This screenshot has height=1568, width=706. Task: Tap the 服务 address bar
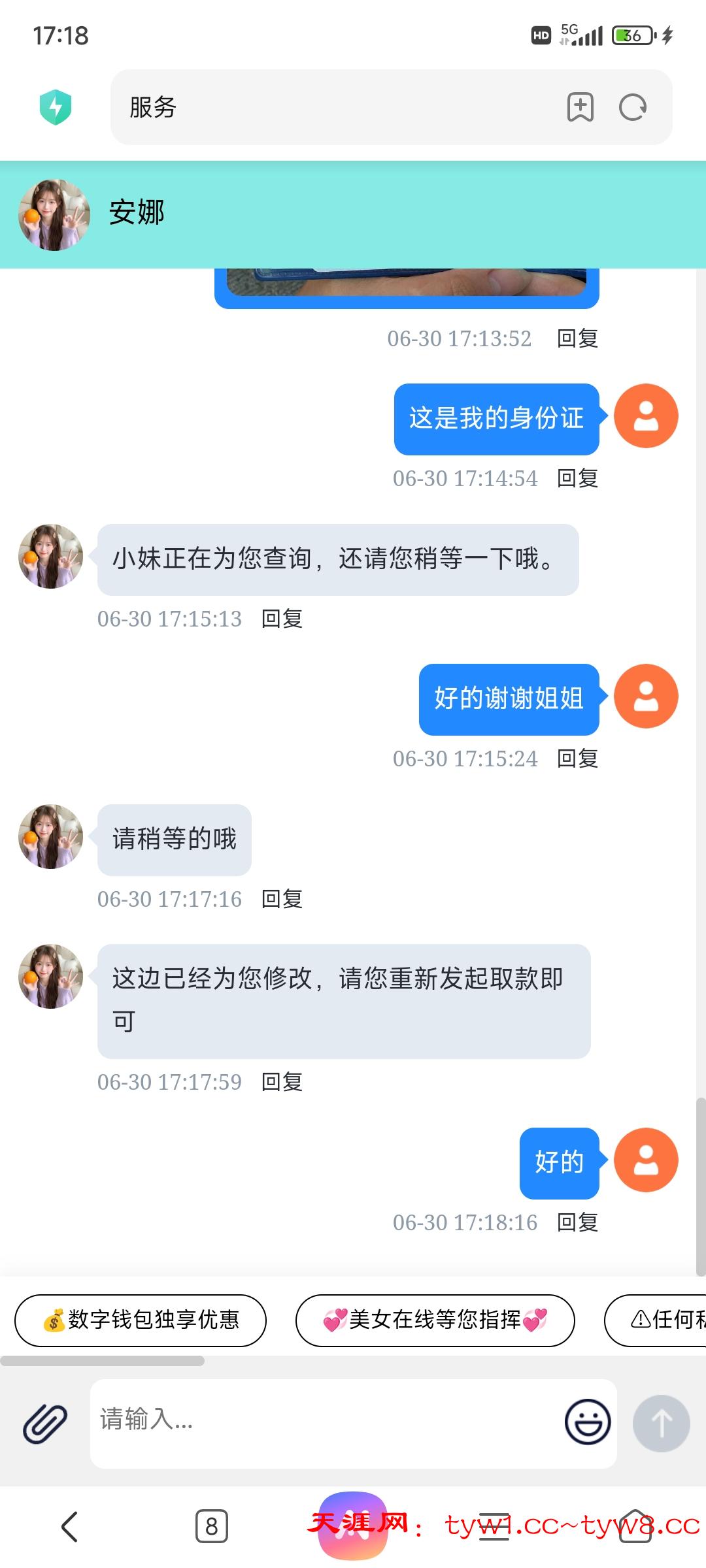point(327,107)
